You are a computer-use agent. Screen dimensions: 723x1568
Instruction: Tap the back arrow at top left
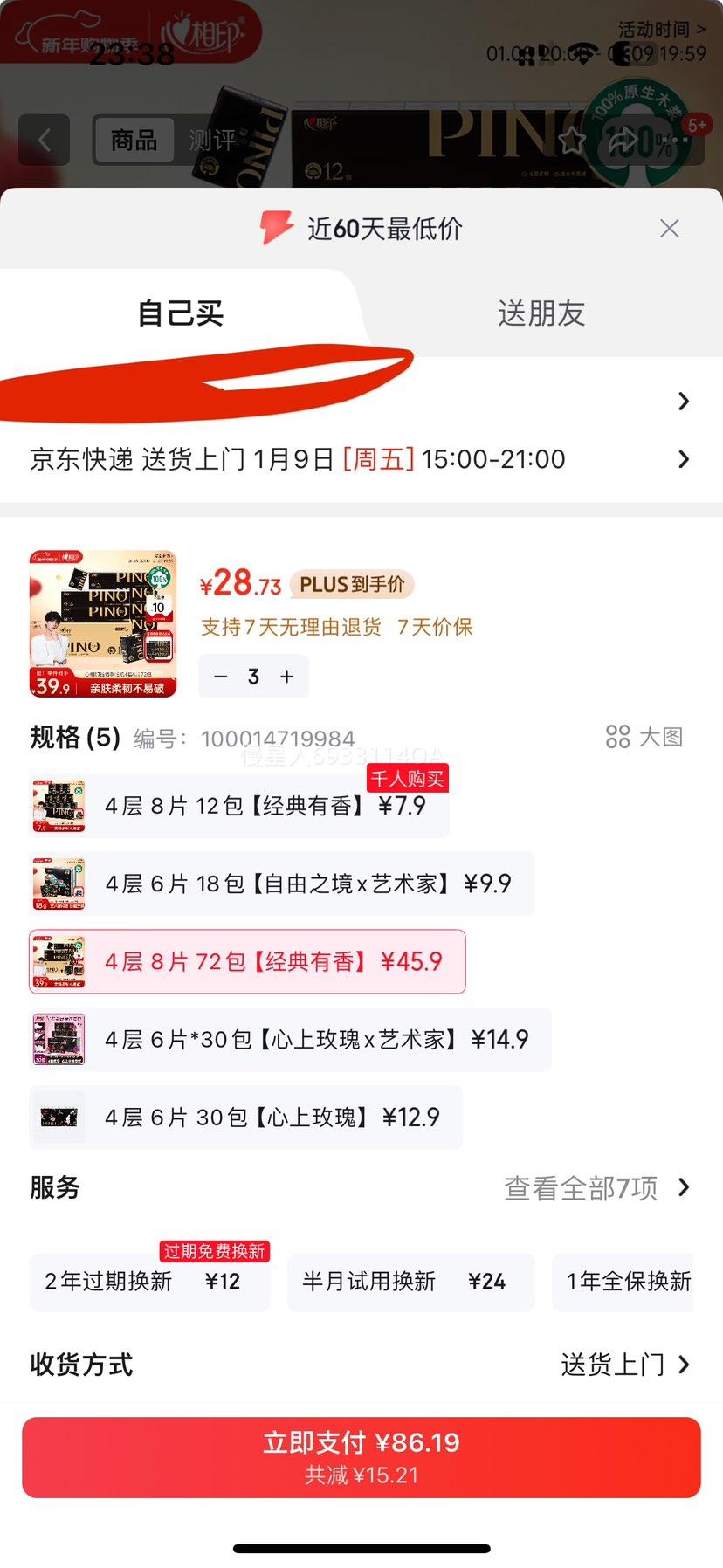point(44,140)
